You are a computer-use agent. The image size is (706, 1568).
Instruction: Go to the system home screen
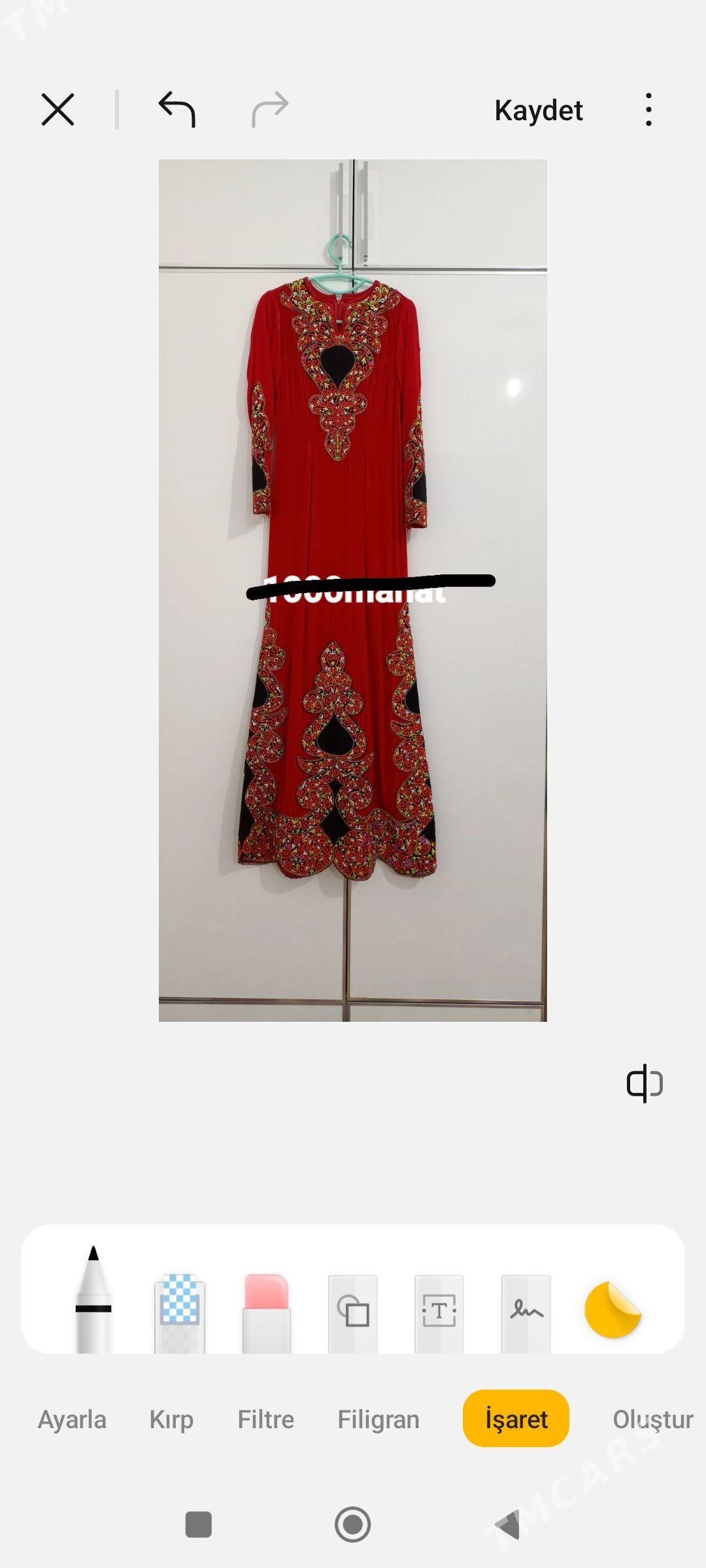pos(353,1524)
